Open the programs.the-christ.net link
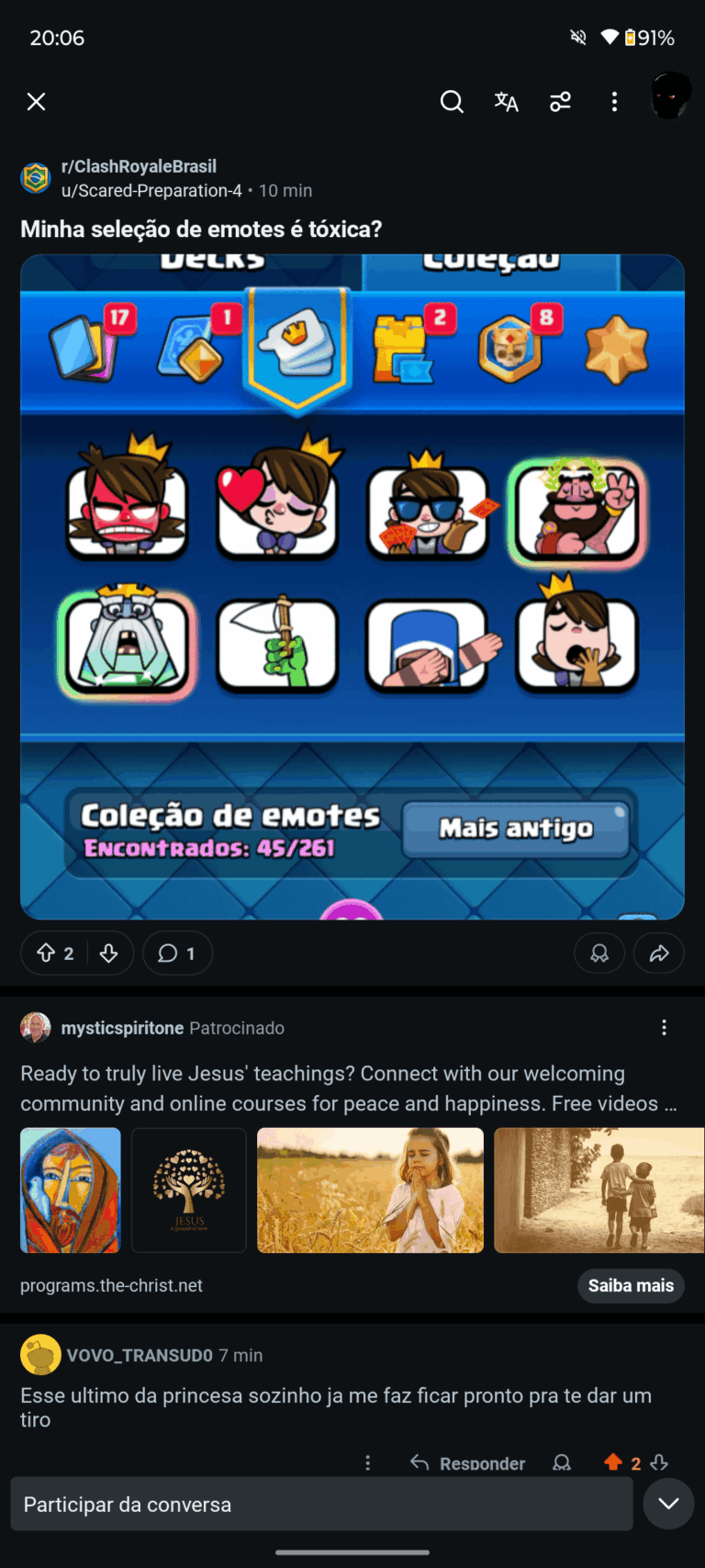The width and height of the screenshot is (705, 1568). coord(111,1286)
